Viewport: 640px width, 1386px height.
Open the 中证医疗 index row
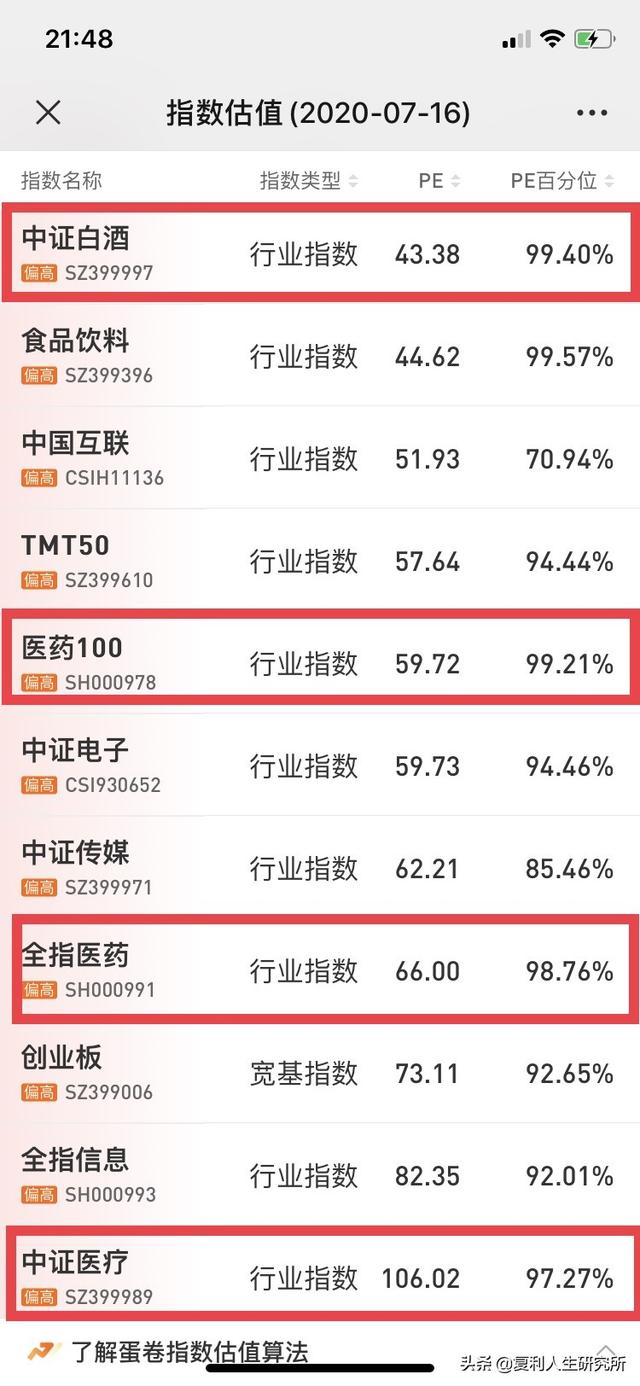click(320, 1277)
